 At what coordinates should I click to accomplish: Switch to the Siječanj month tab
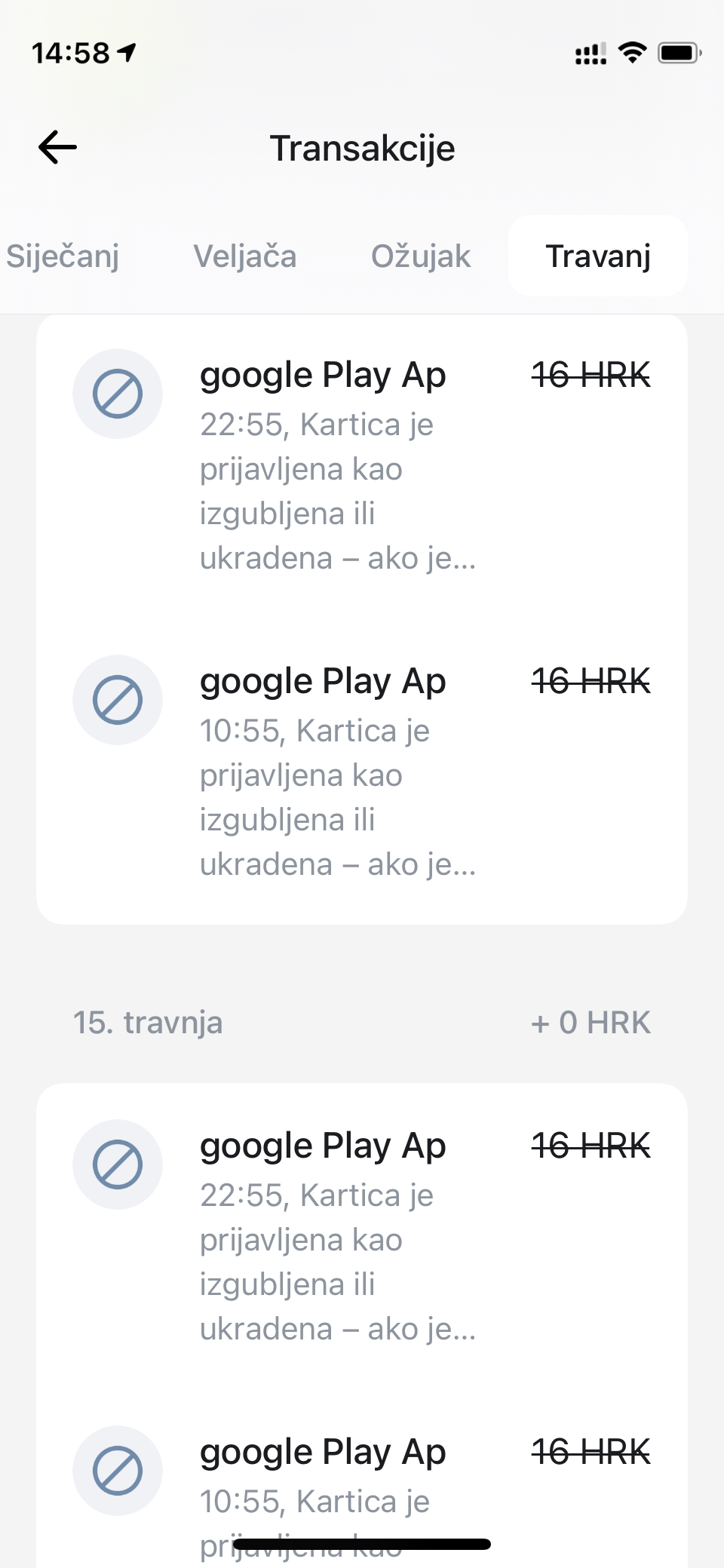click(63, 256)
